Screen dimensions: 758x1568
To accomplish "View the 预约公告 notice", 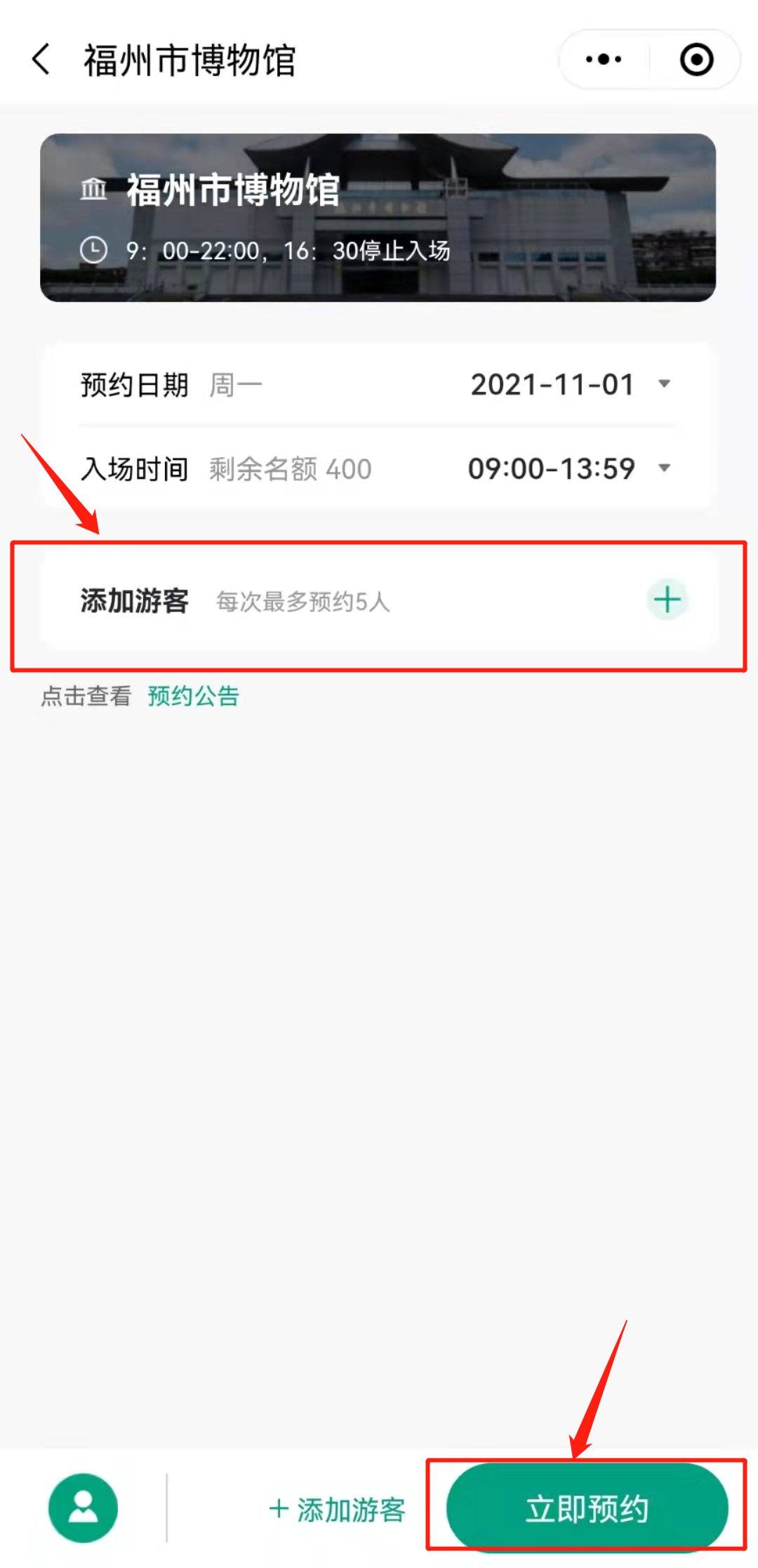I will point(193,696).
